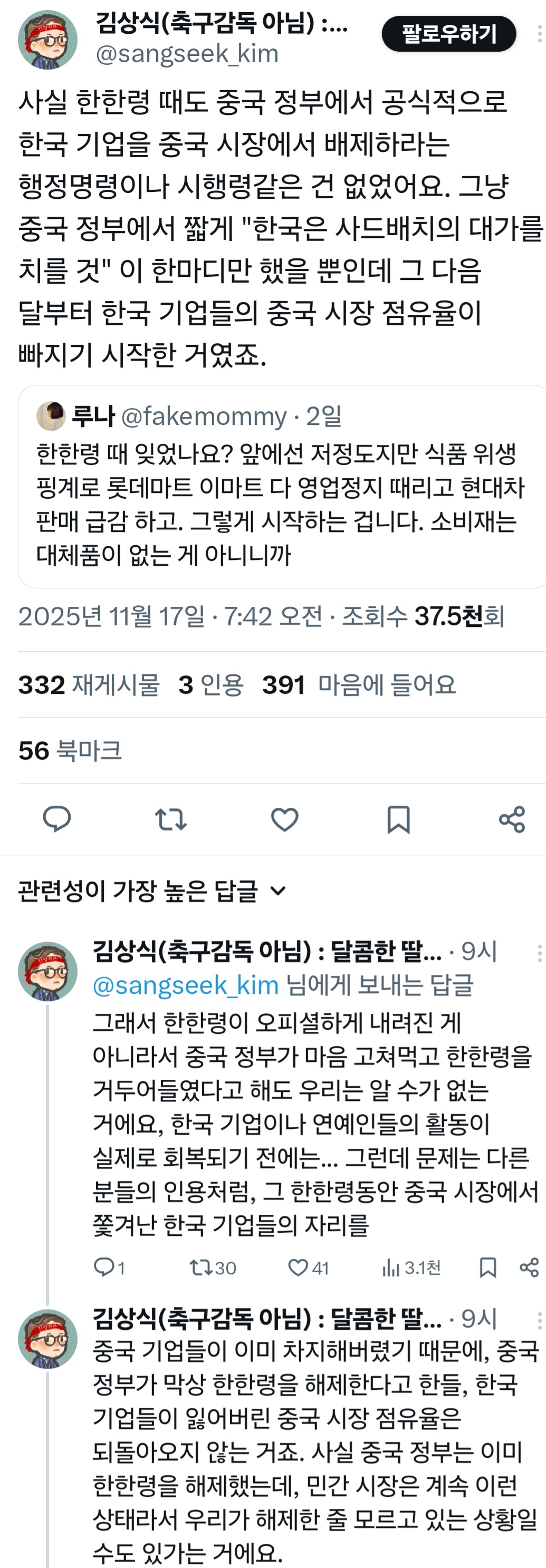
Task: Share the first reply
Action: (x=529, y=1267)
